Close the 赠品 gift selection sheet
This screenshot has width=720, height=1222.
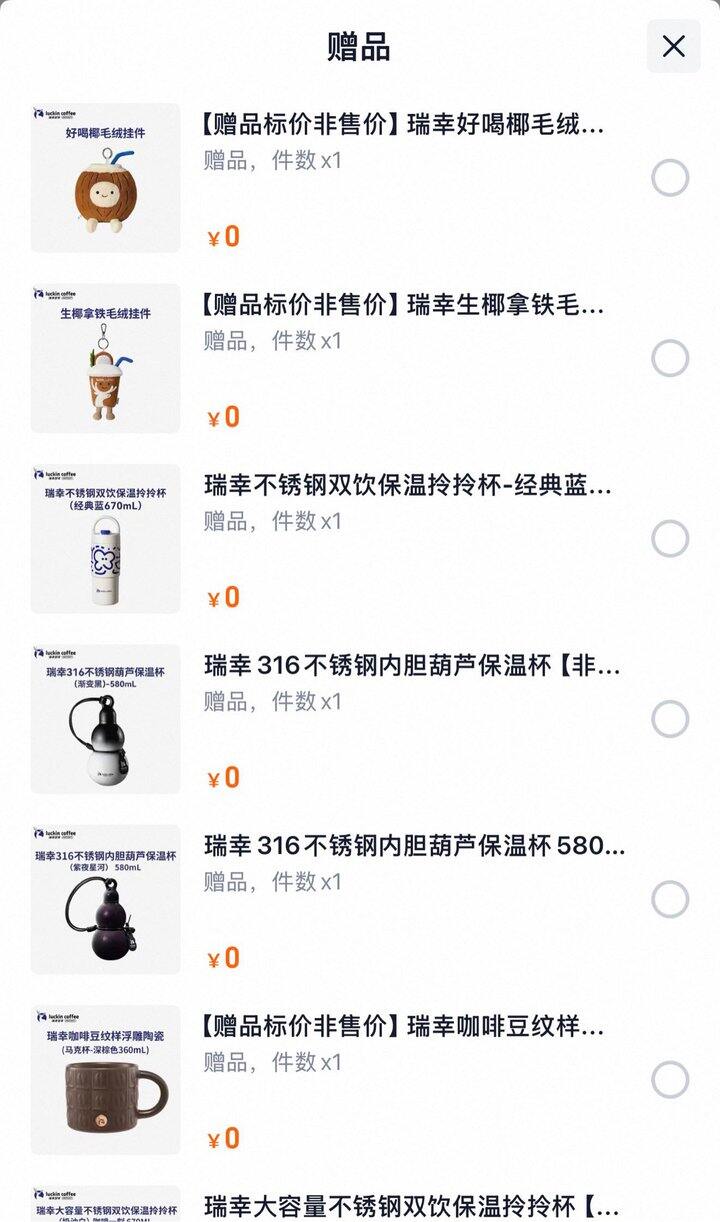click(674, 46)
